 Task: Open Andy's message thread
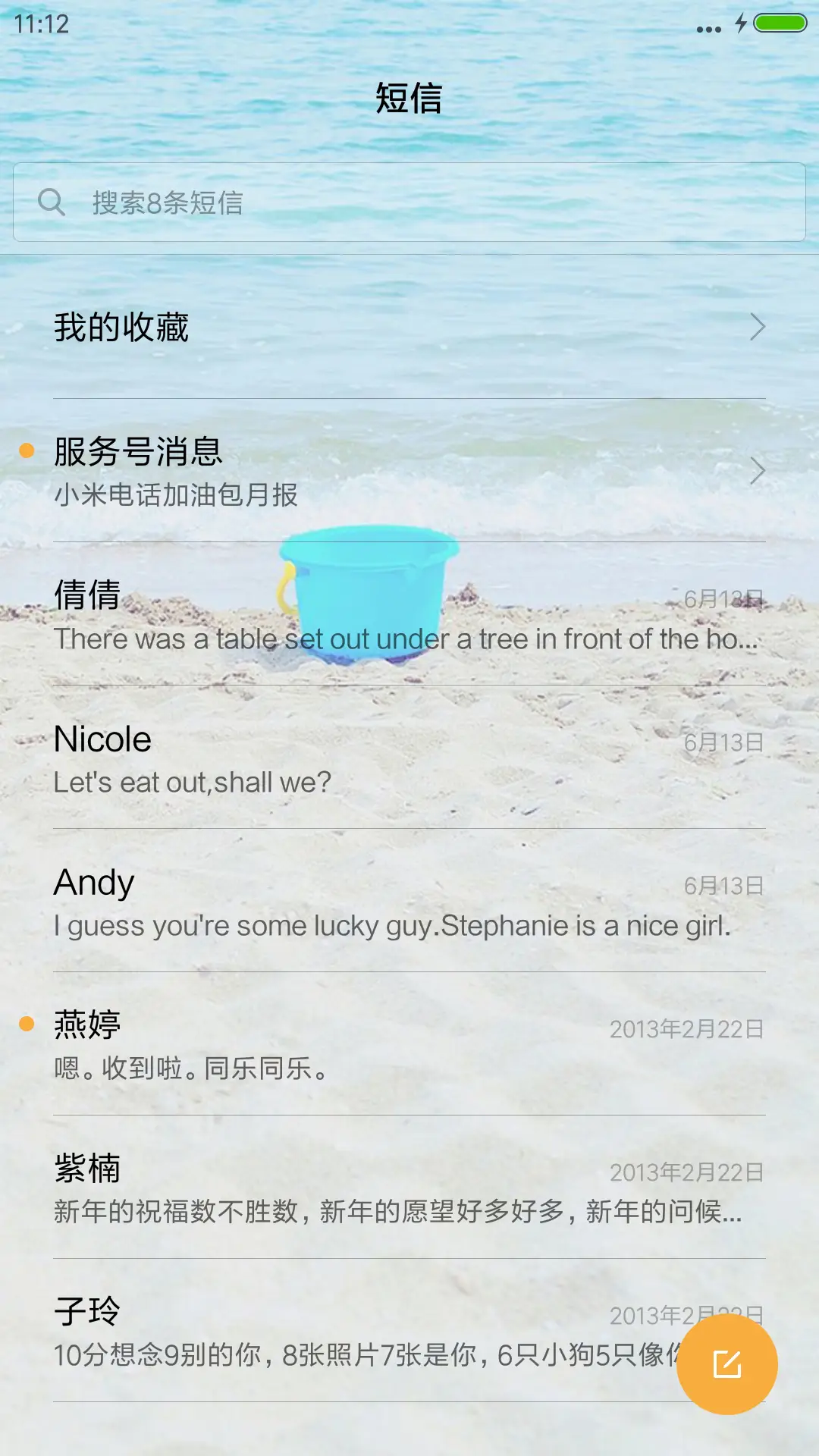303,902
